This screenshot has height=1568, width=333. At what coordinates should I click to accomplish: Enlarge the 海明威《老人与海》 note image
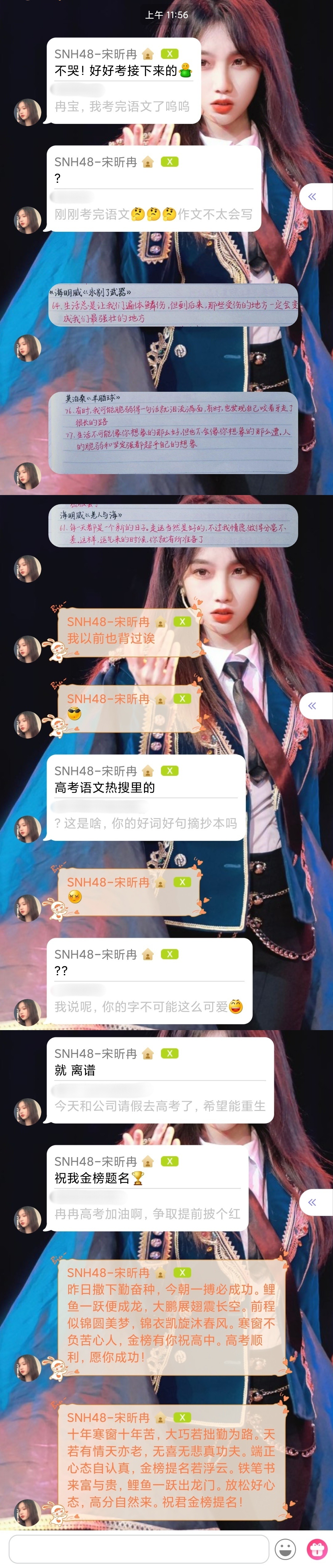coord(174,525)
